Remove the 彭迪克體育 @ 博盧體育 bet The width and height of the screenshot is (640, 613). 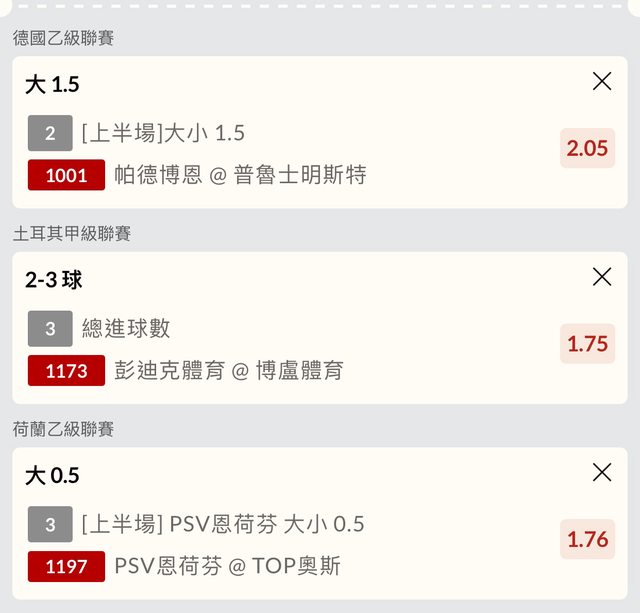[602, 277]
